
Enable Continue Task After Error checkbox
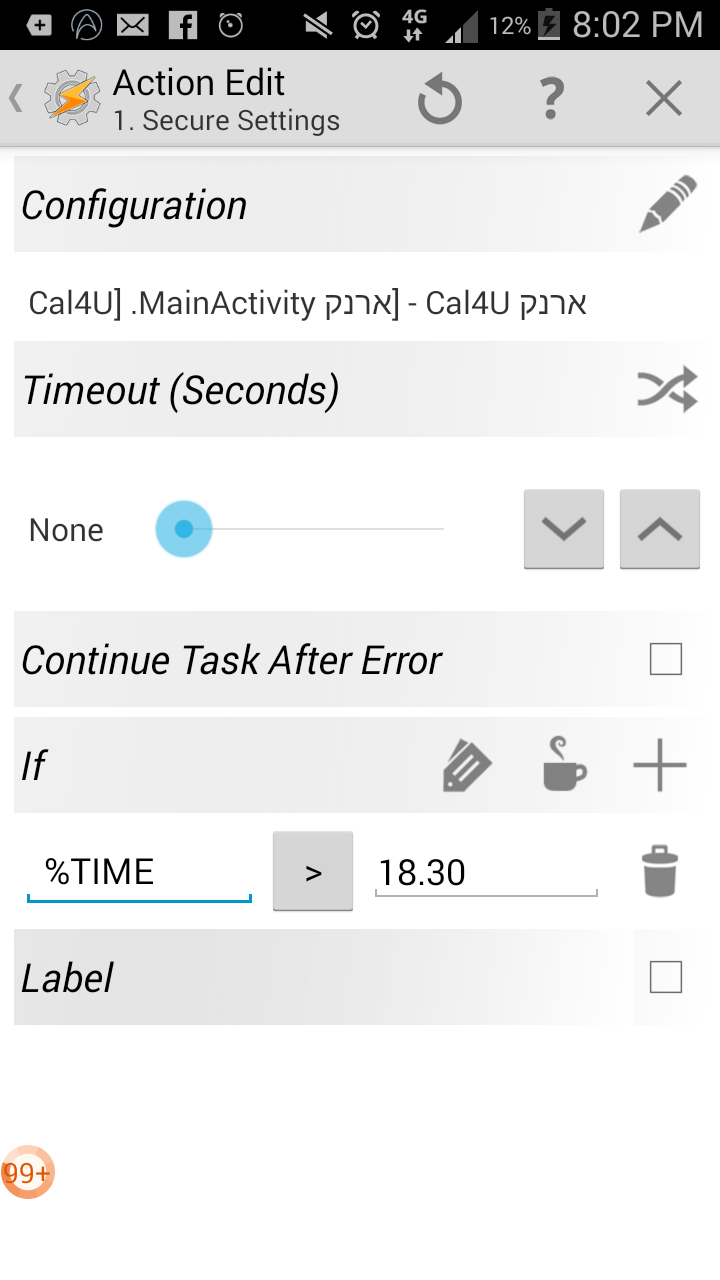tap(666, 659)
